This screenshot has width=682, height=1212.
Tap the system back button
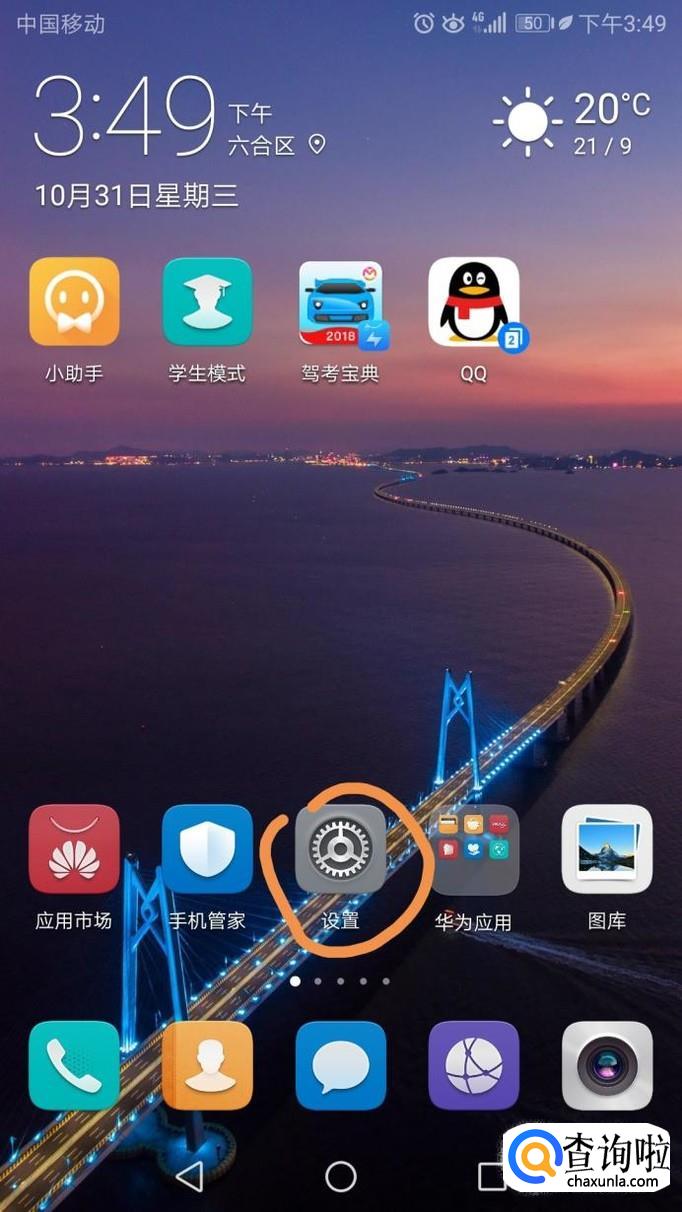pos(189,1176)
